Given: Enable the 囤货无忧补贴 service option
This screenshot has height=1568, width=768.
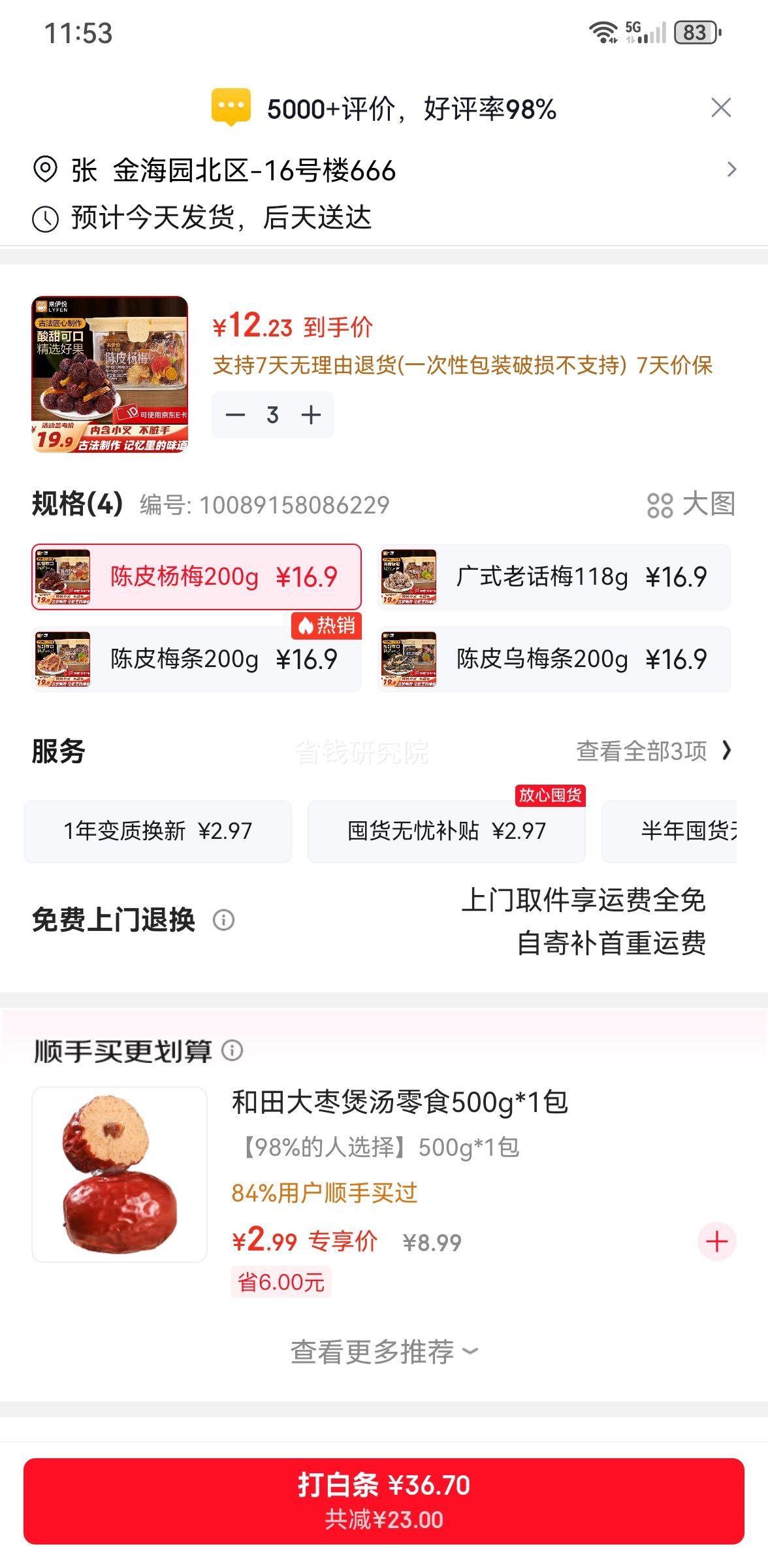Looking at the screenshot, I should point(446,830).
